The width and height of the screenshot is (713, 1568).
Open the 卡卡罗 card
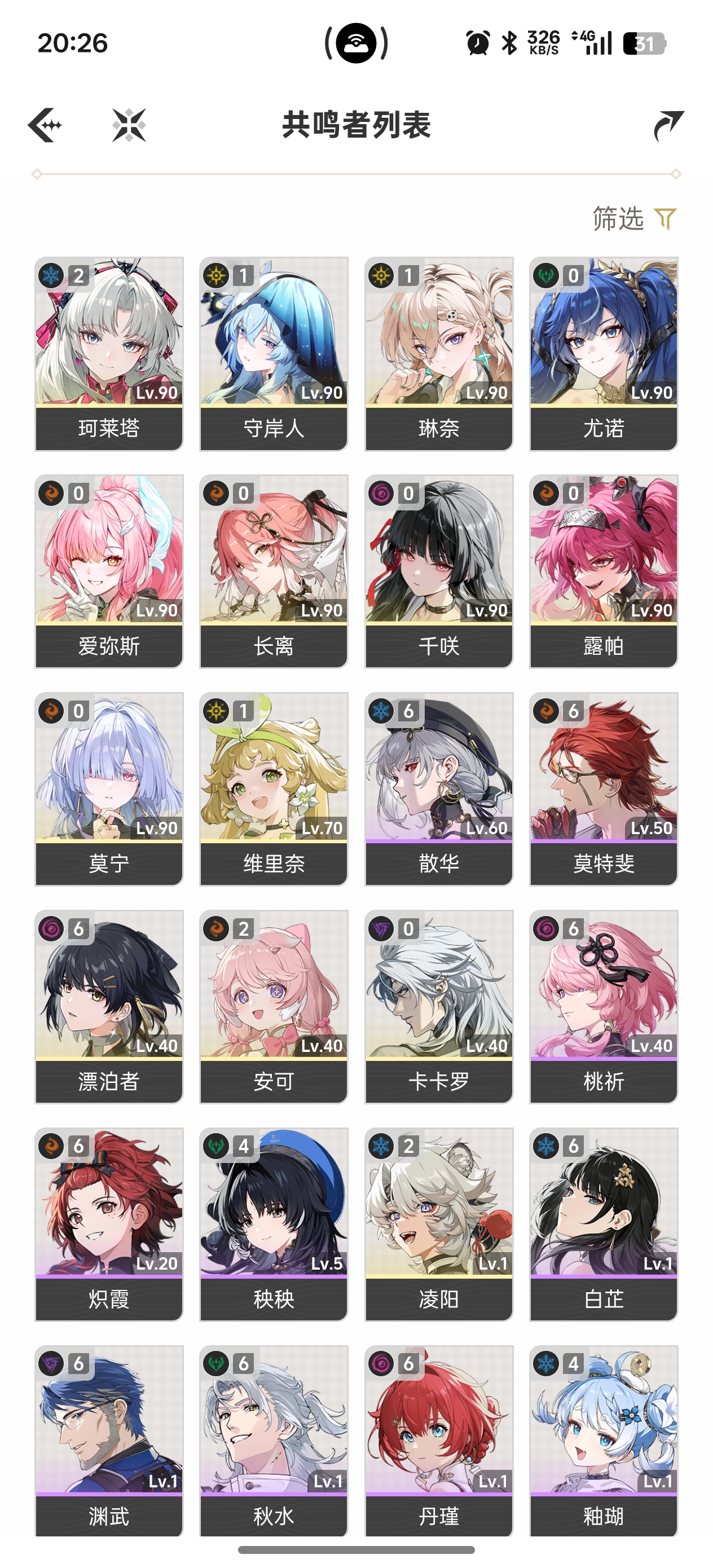[439, 1007]
